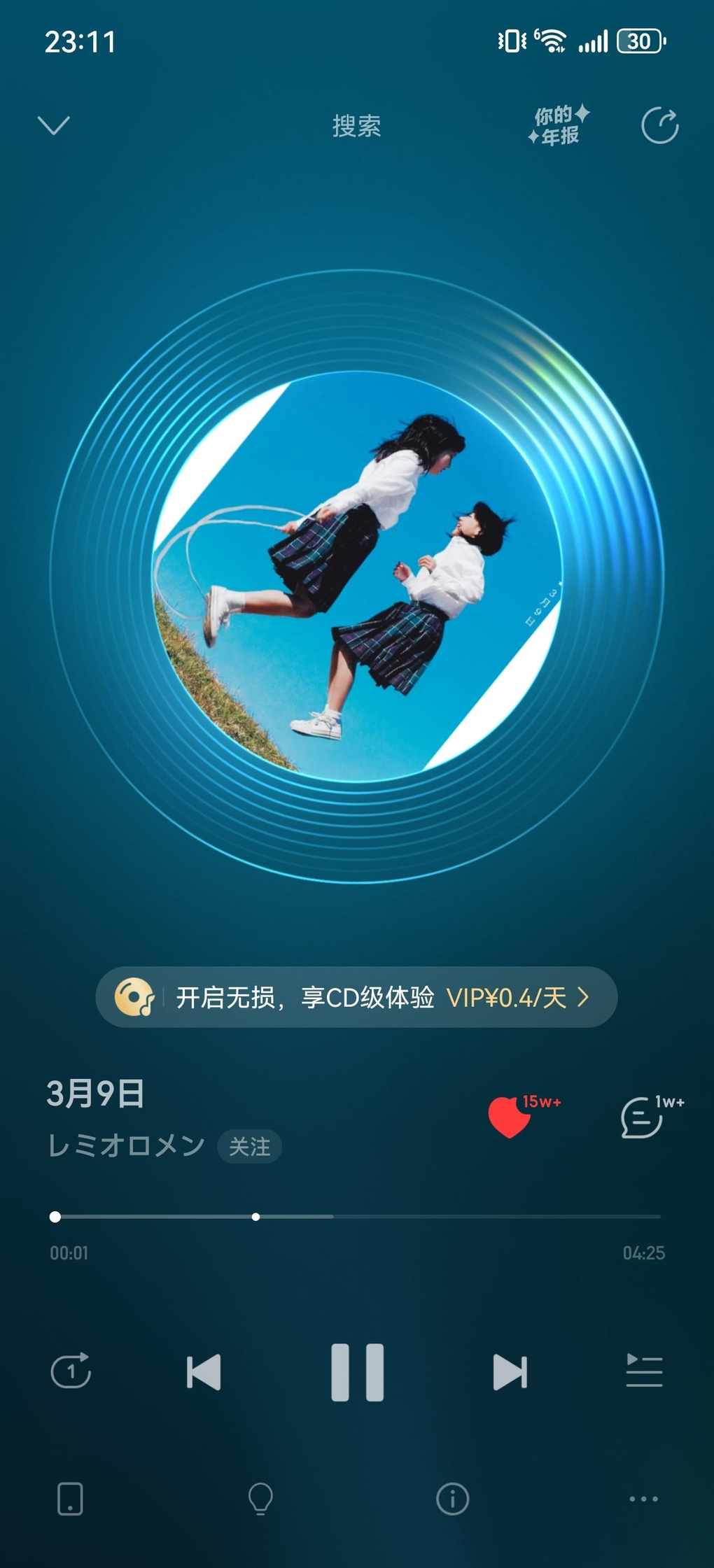Open the lossless quality VIP banner

coord(356,997)
